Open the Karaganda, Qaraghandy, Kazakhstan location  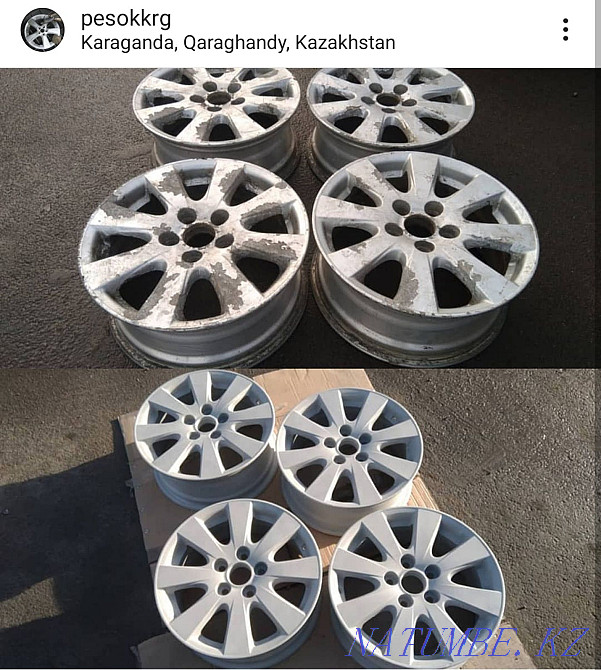[x=238, y=43]
